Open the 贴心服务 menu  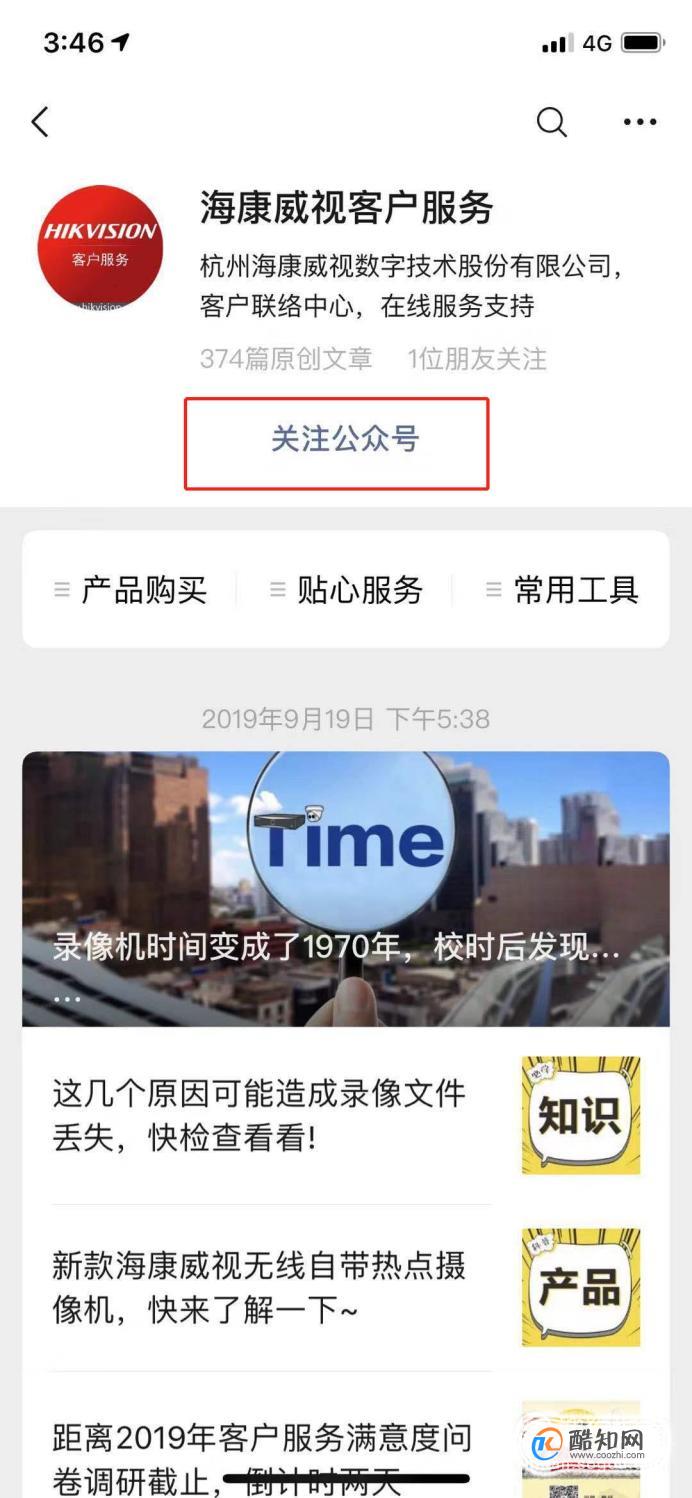[346, 590]
